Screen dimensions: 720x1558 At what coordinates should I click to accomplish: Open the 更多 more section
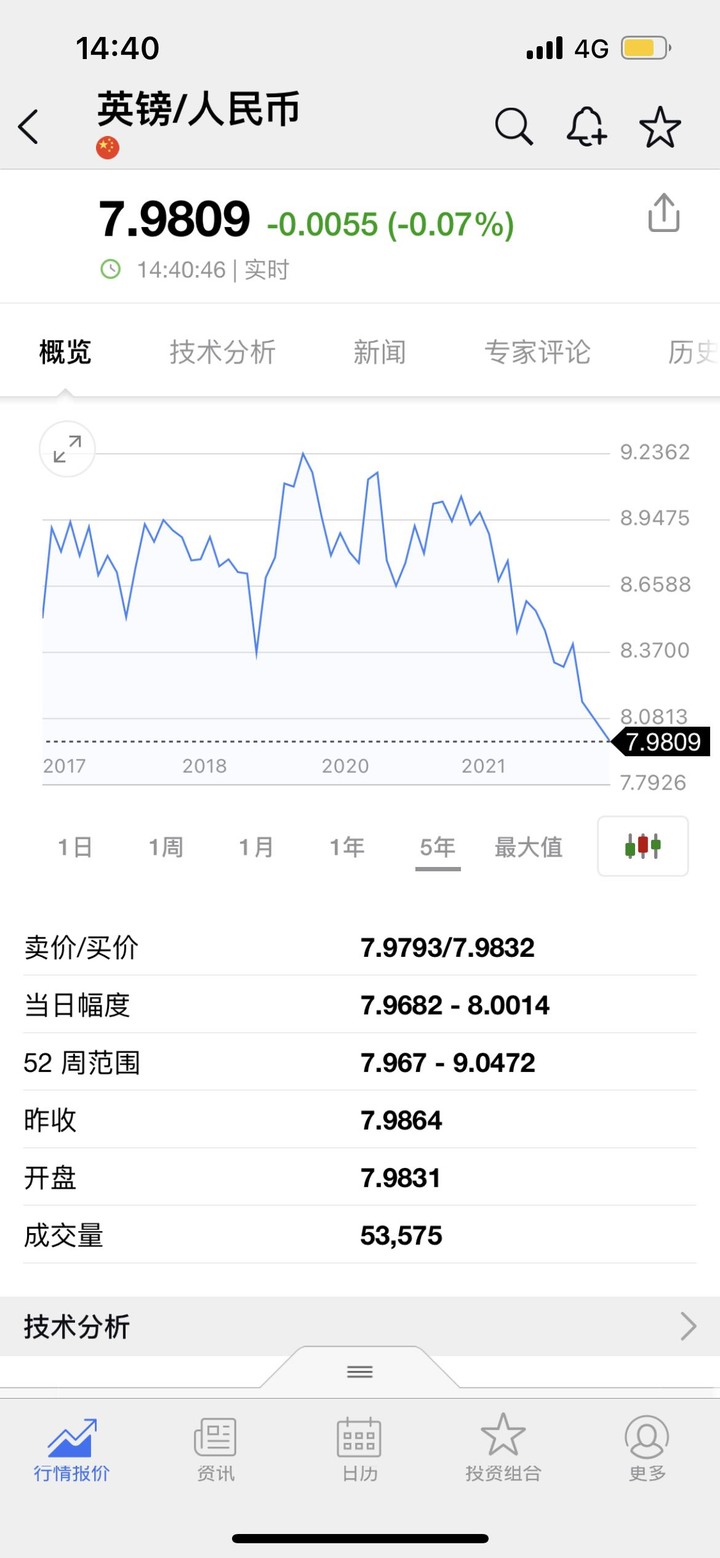647,1447
